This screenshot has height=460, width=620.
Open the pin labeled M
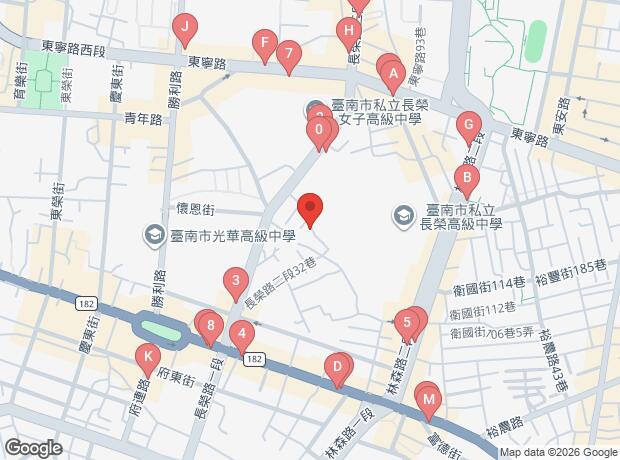pos(429,399)
